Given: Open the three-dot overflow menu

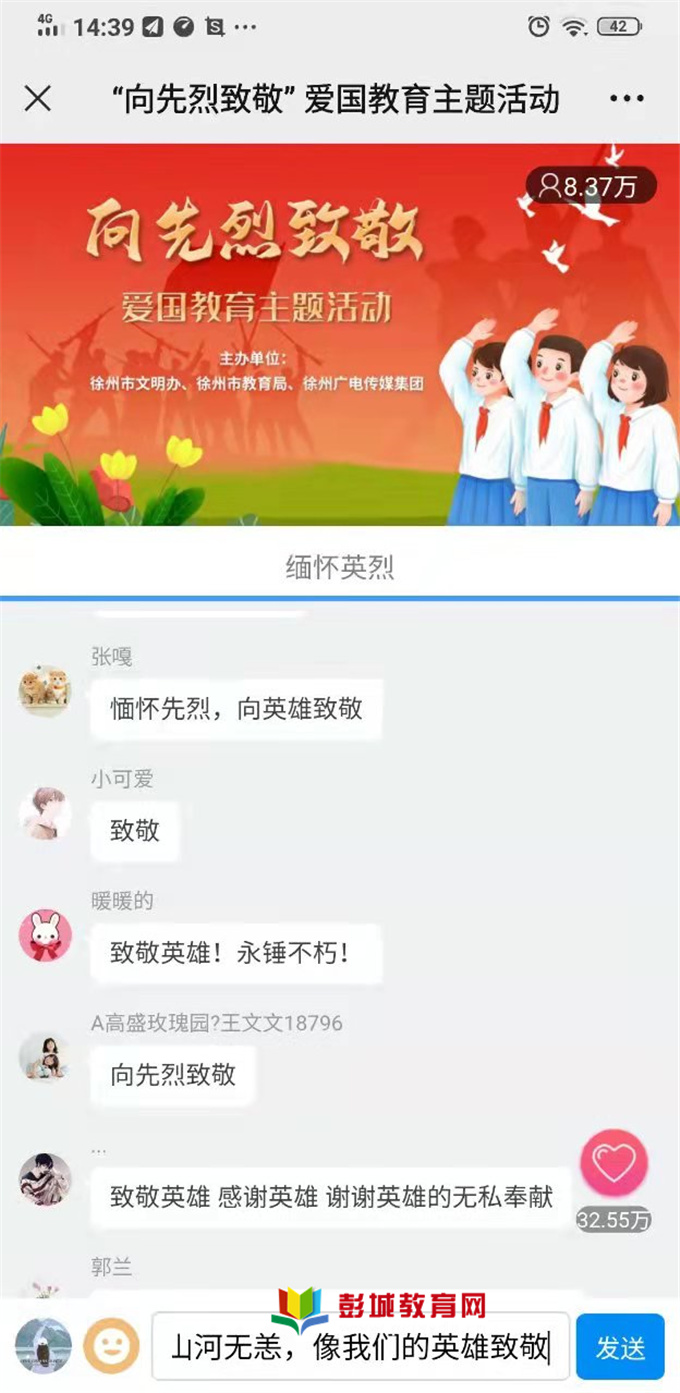Looking at the screenshot, I should (627, 99).
